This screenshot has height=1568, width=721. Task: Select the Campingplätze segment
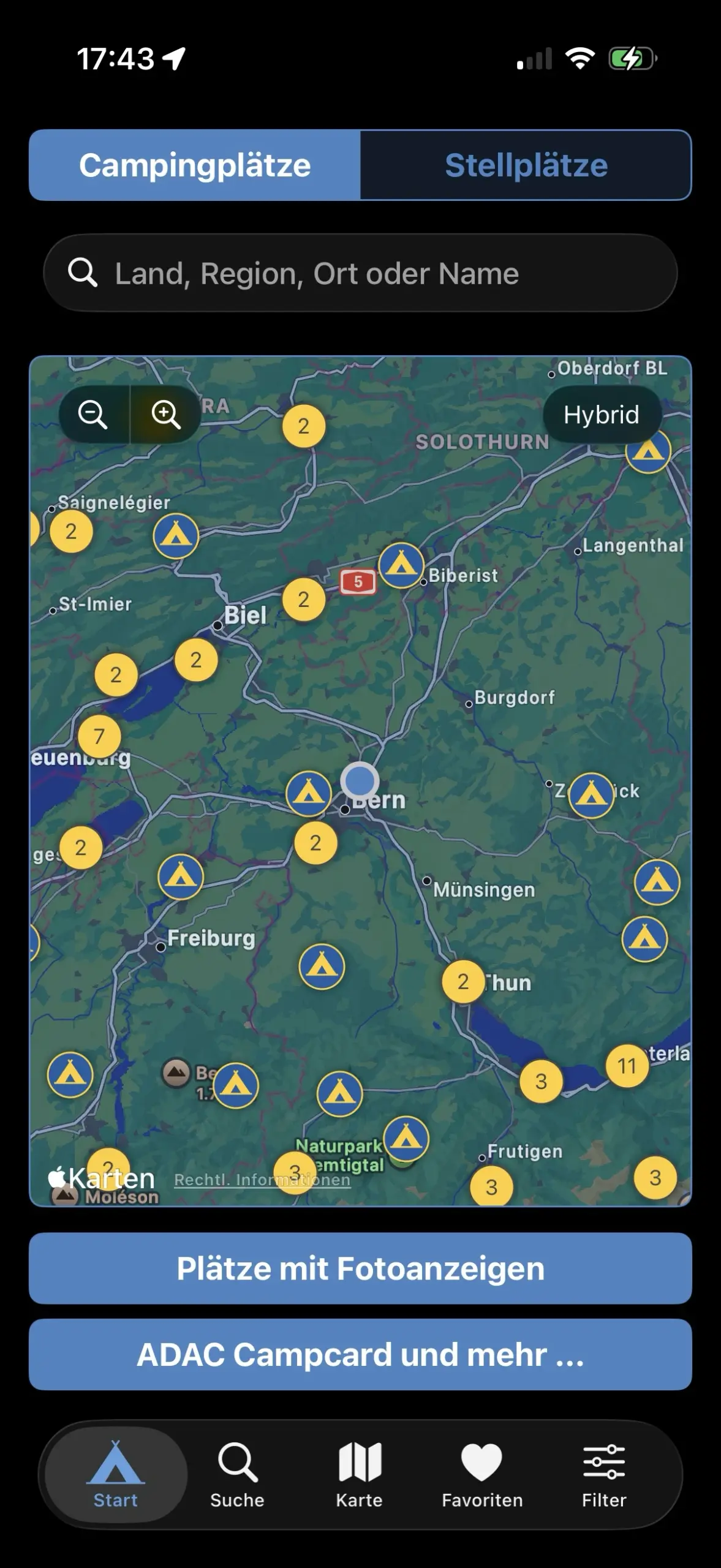tap(195, 165)
